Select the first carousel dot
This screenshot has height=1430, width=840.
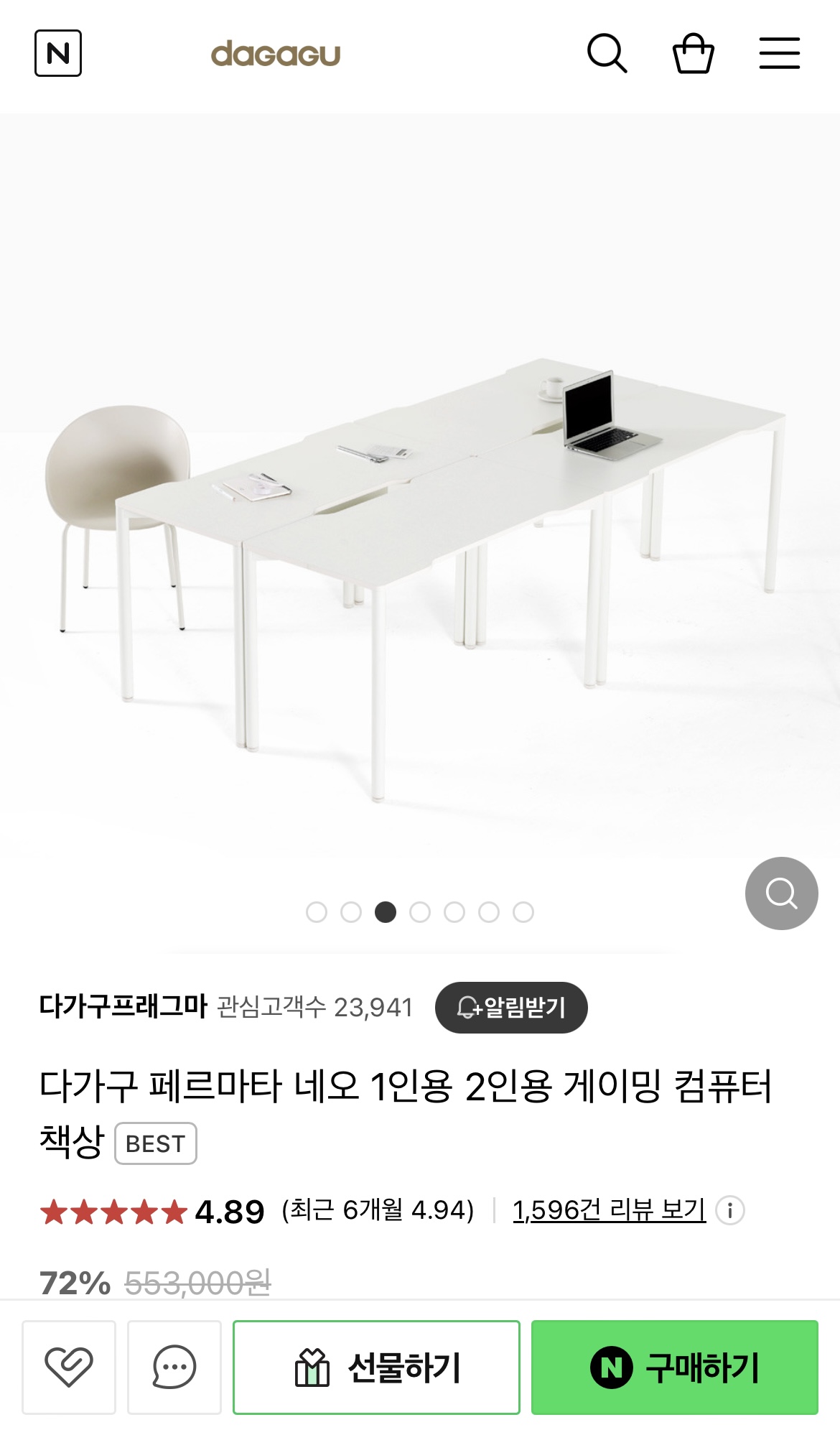click(317, 913)
